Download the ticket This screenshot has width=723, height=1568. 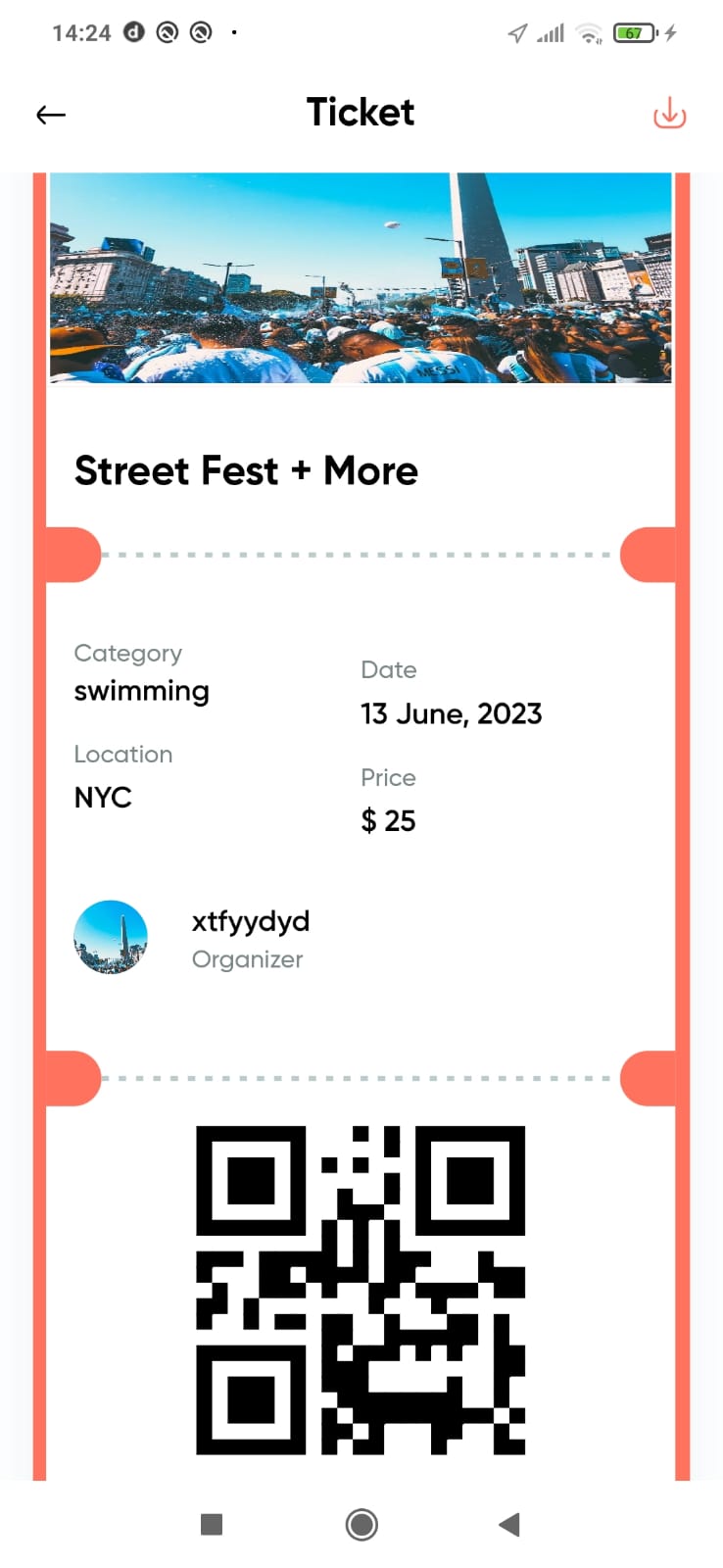click(x=669, y=114)
